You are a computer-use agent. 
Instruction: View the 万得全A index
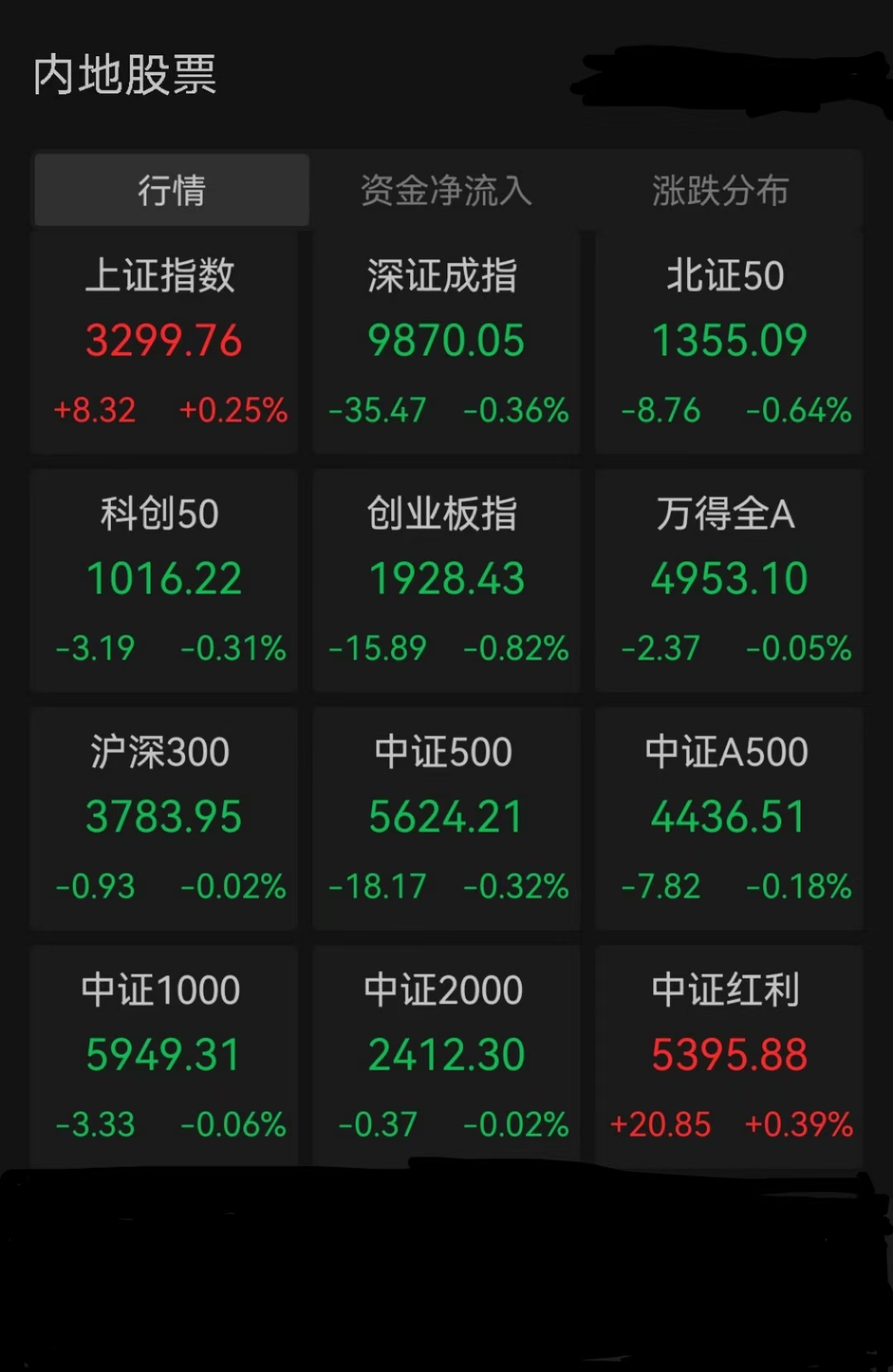(728, 579)
